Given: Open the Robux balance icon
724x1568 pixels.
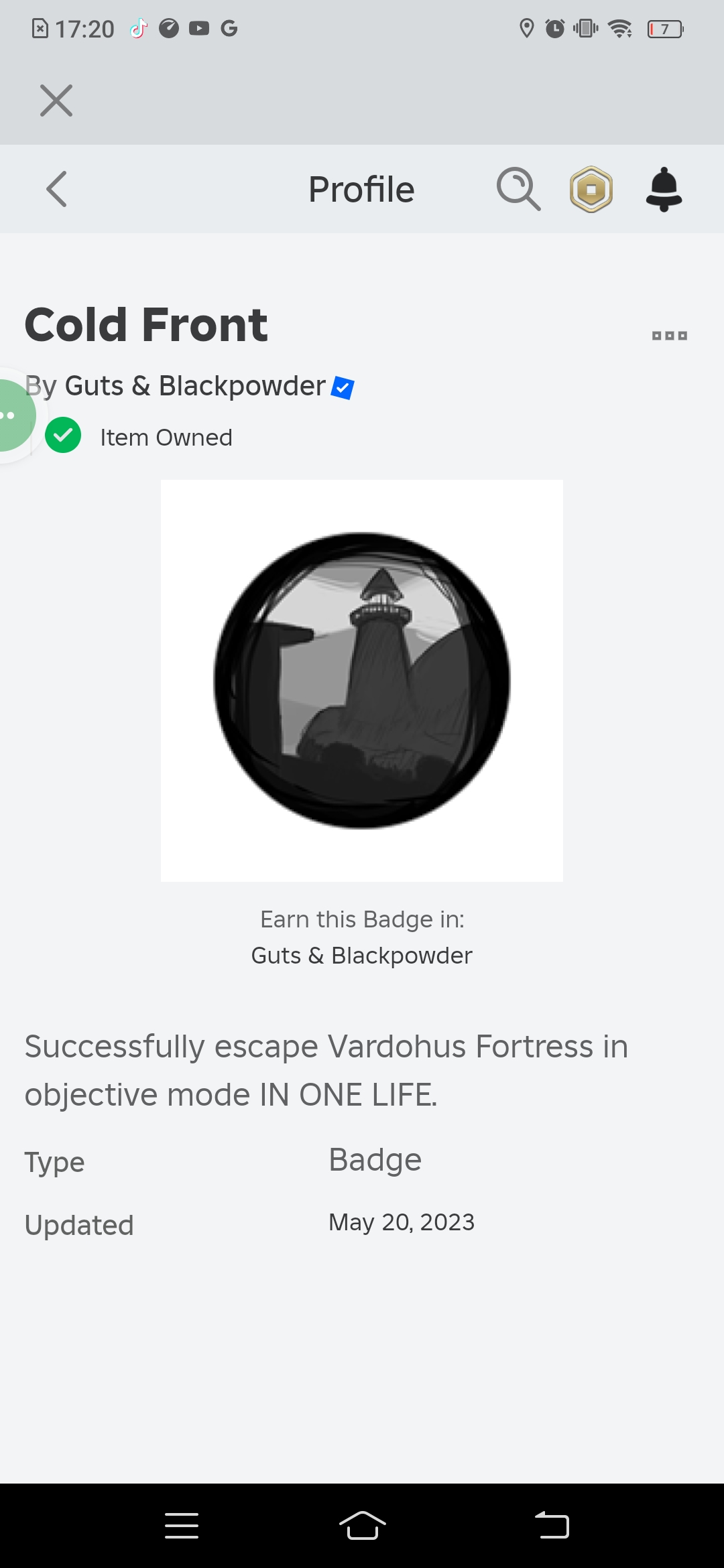Looking at the screenshot, I should point(591,189).
